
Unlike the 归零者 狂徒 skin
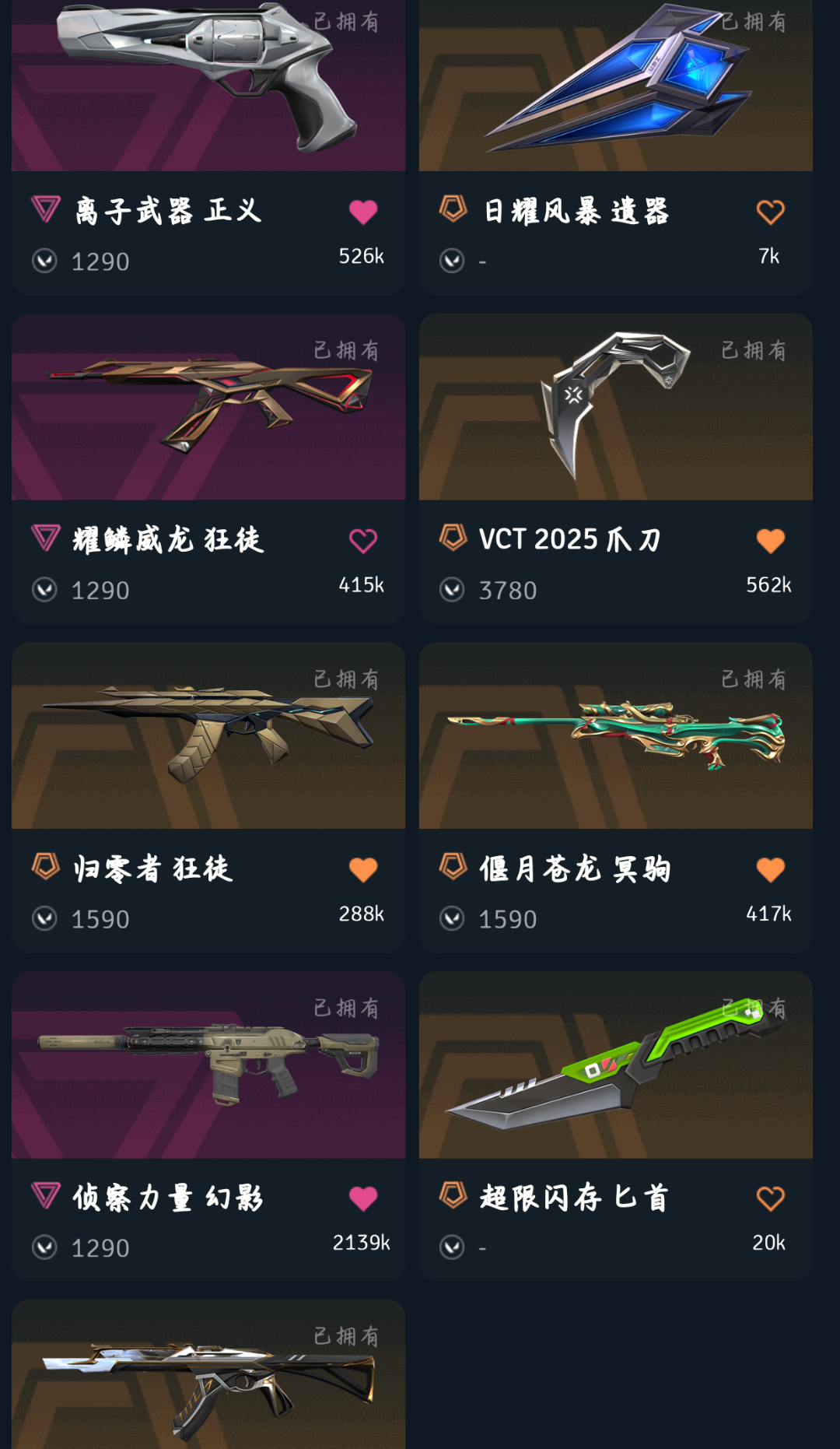363,869
